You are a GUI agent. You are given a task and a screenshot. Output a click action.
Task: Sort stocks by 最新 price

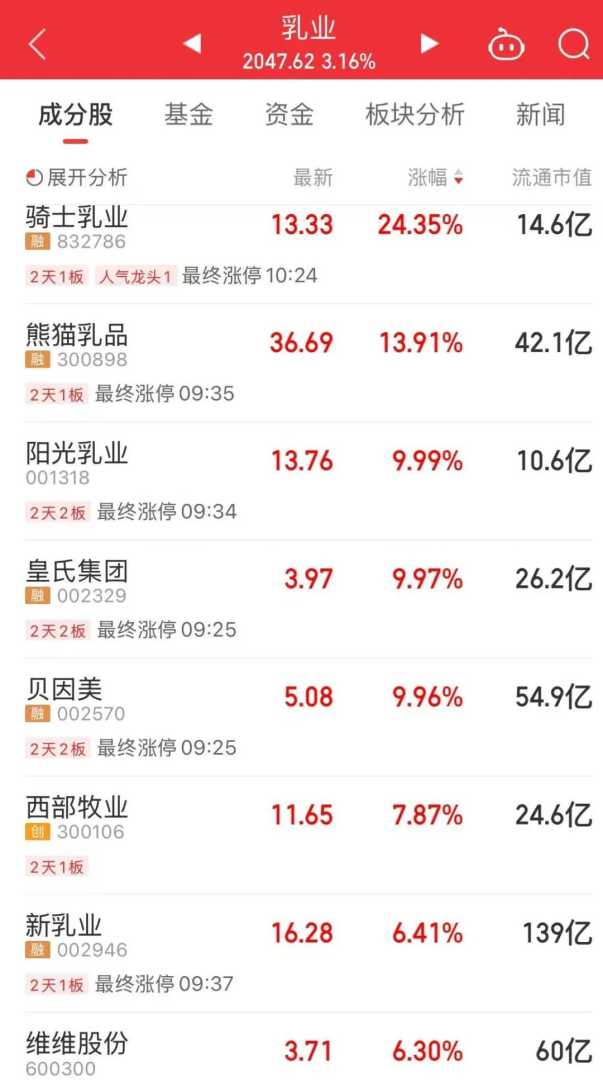point(312,178)
